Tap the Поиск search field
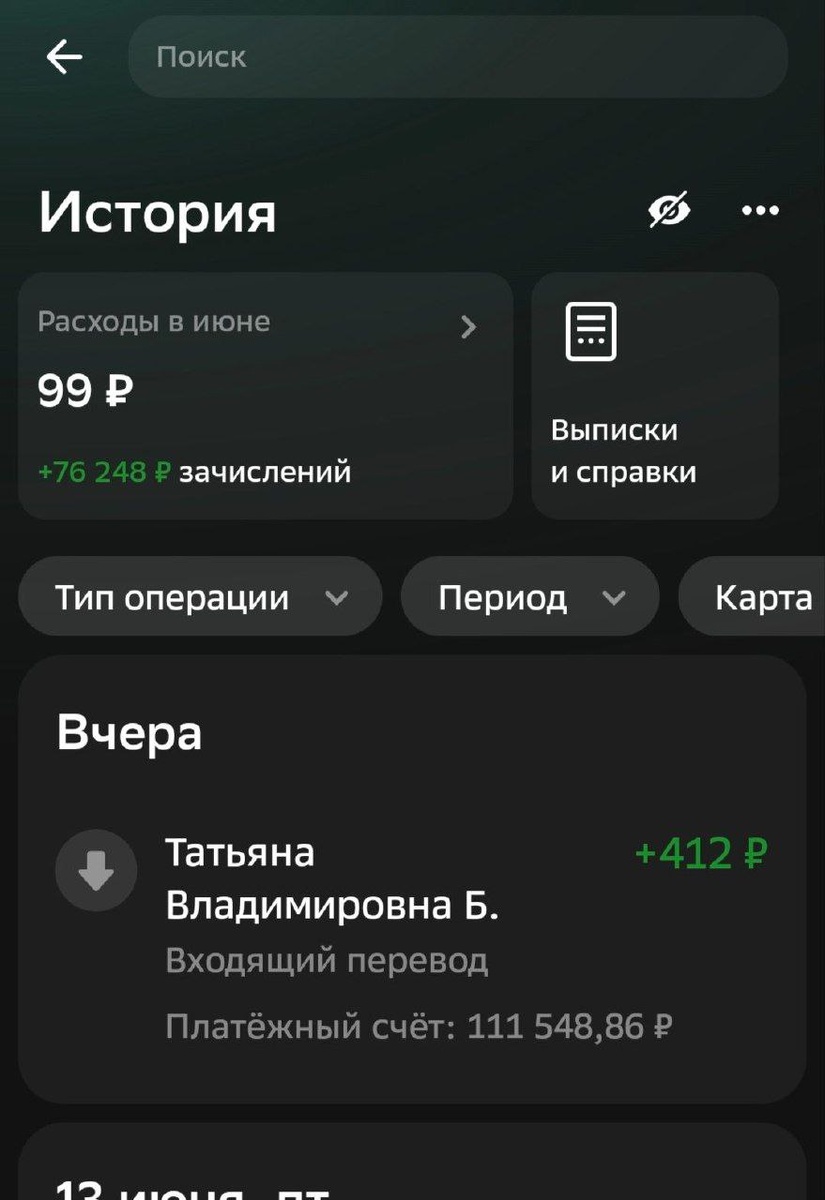Screen dimensions: 825x1200 click(400, 57)
